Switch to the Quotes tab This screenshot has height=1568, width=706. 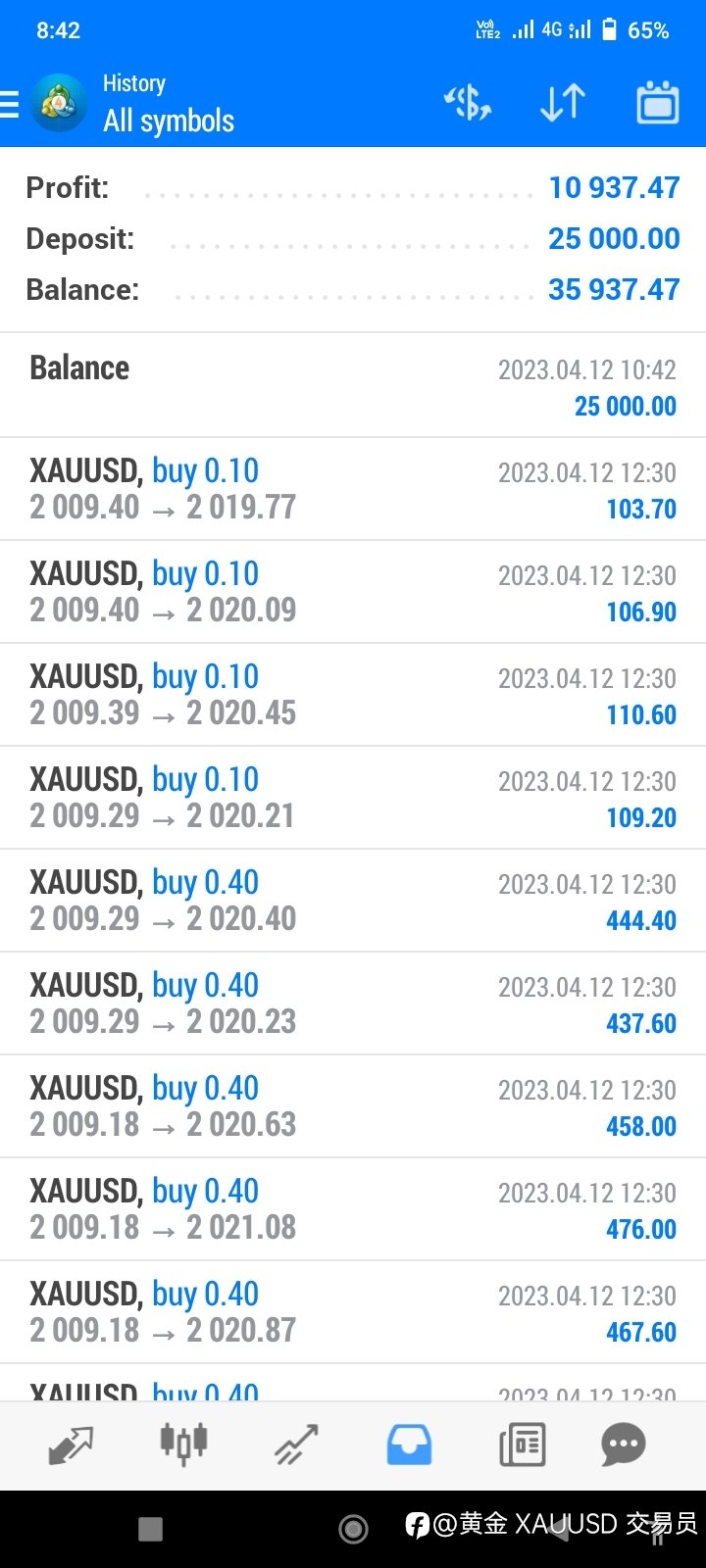71,1445
